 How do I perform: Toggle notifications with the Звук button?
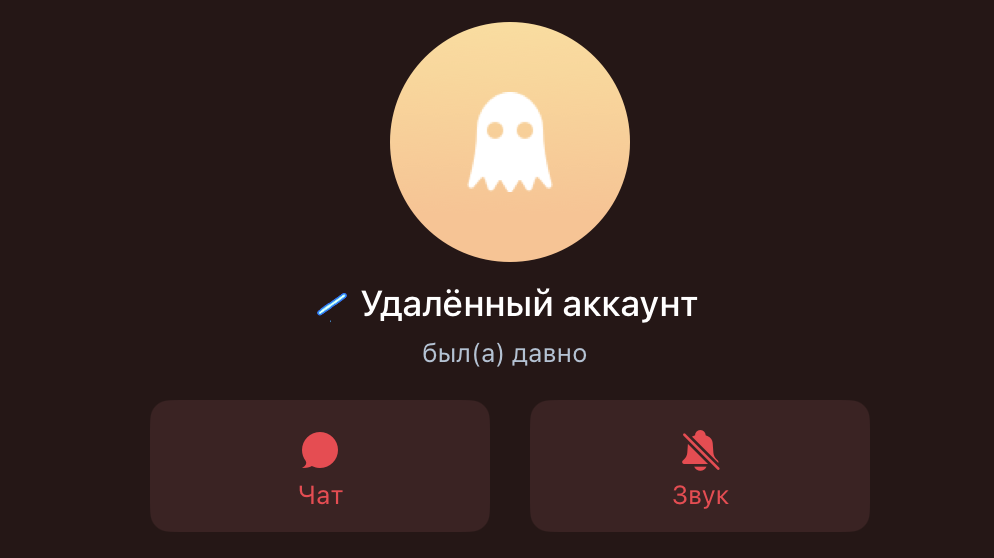tap(700, 466)
